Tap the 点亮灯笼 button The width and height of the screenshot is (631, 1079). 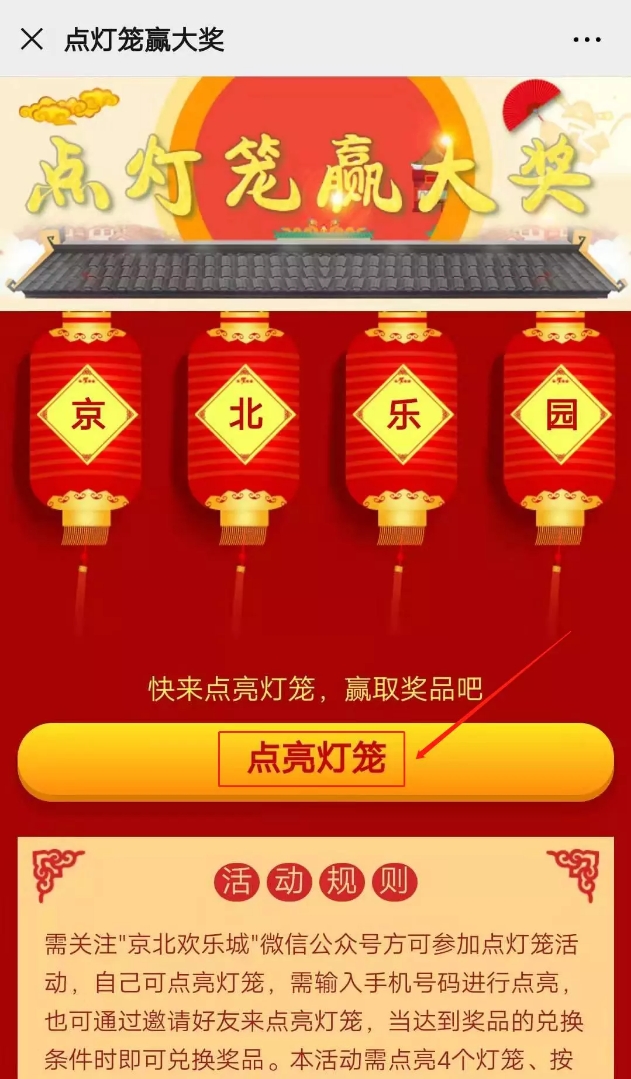tap(315, 760)
